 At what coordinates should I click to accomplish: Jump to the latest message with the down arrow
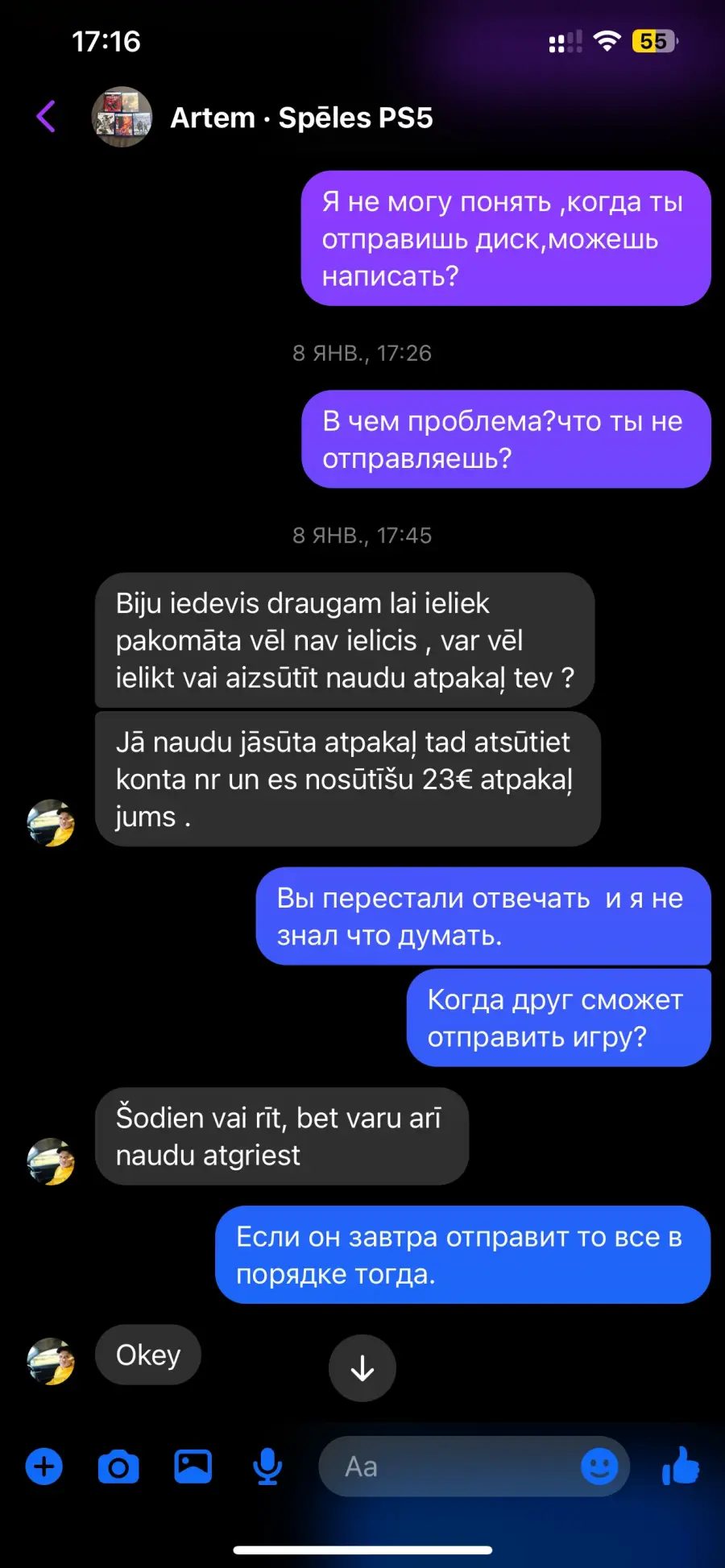point(362,1368)
